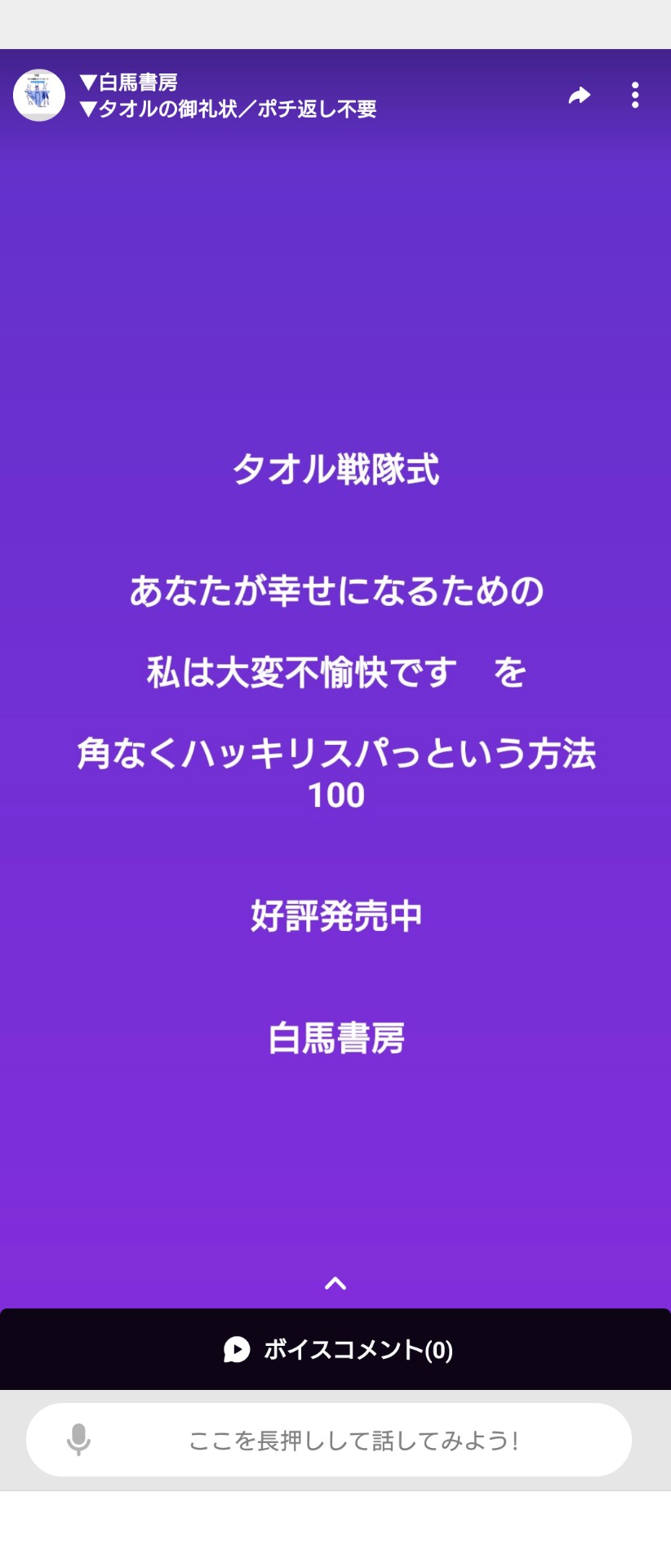Tap the microphone icon in the comment bar

(x=78, y=1440)
